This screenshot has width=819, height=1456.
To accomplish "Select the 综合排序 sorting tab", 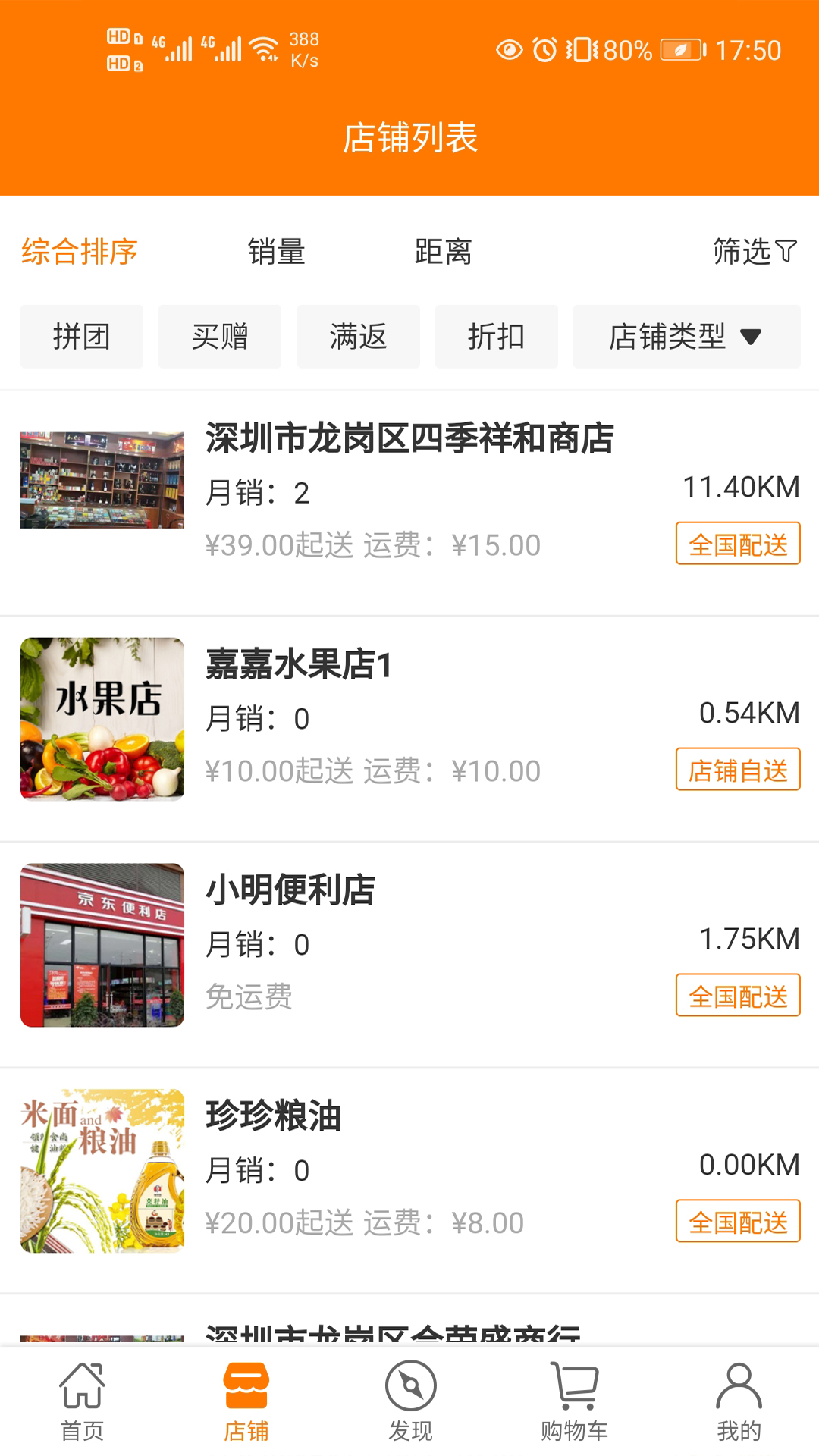I will click(79, 251).
